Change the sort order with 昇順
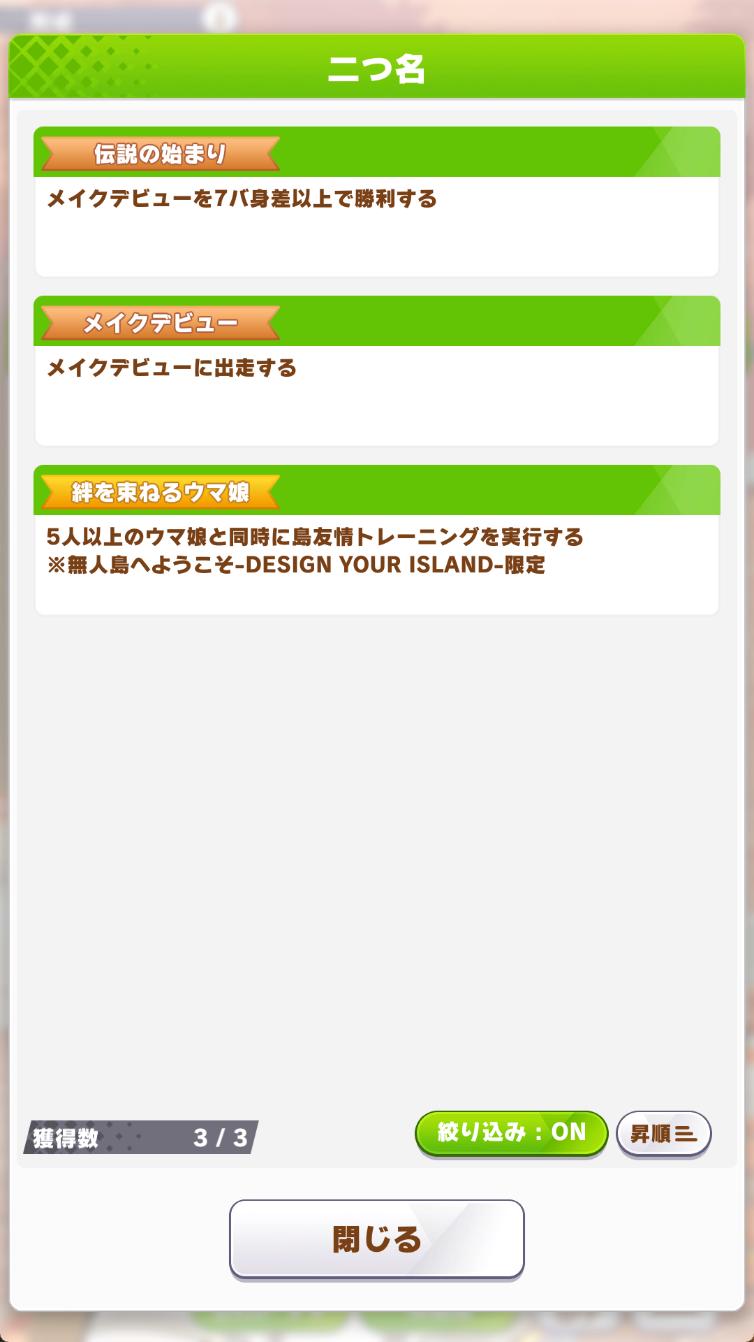 tap(663, 1134)
